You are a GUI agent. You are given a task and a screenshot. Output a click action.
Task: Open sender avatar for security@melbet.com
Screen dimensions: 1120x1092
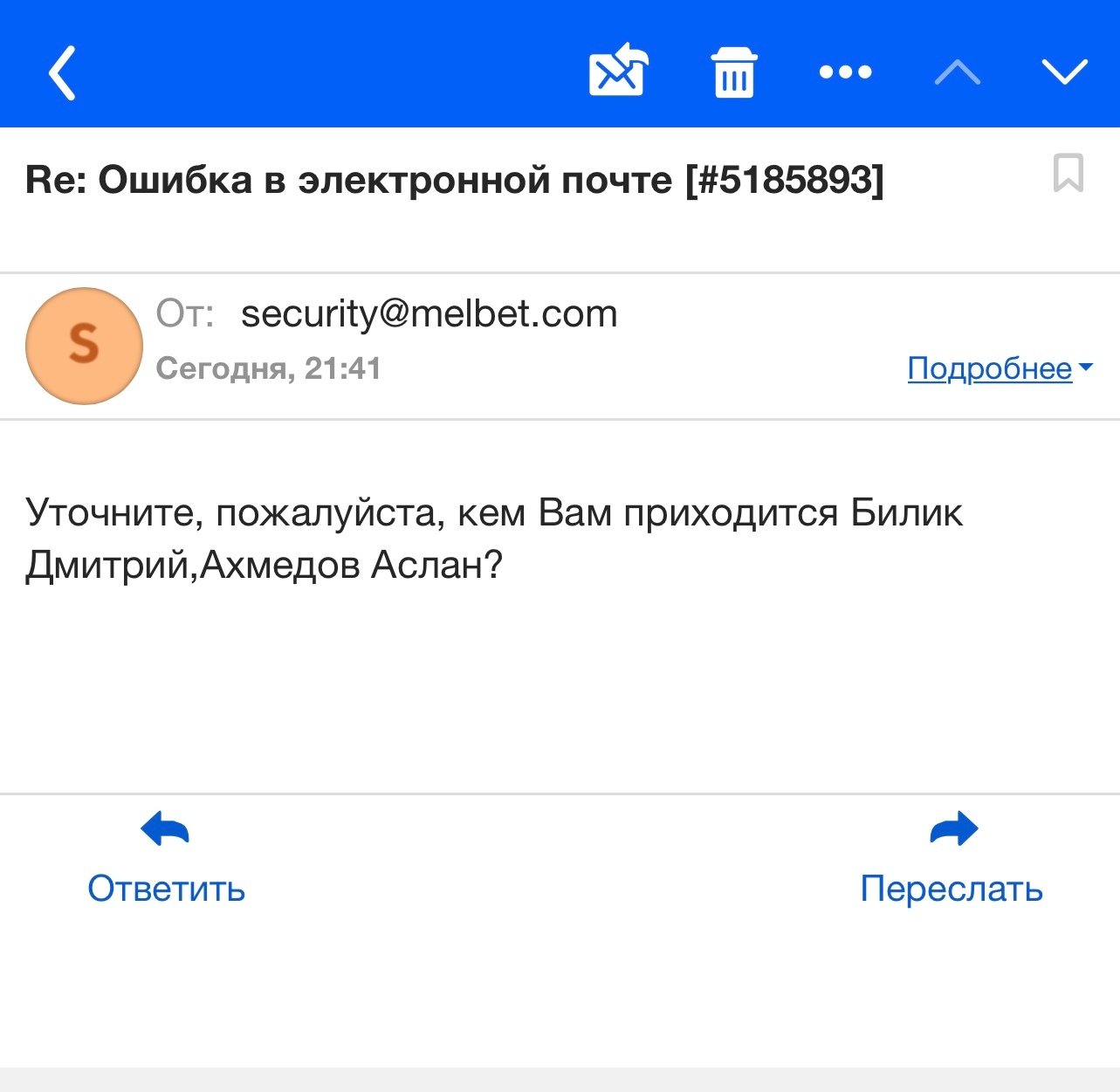pyautogui.click(x=84, y=345)
